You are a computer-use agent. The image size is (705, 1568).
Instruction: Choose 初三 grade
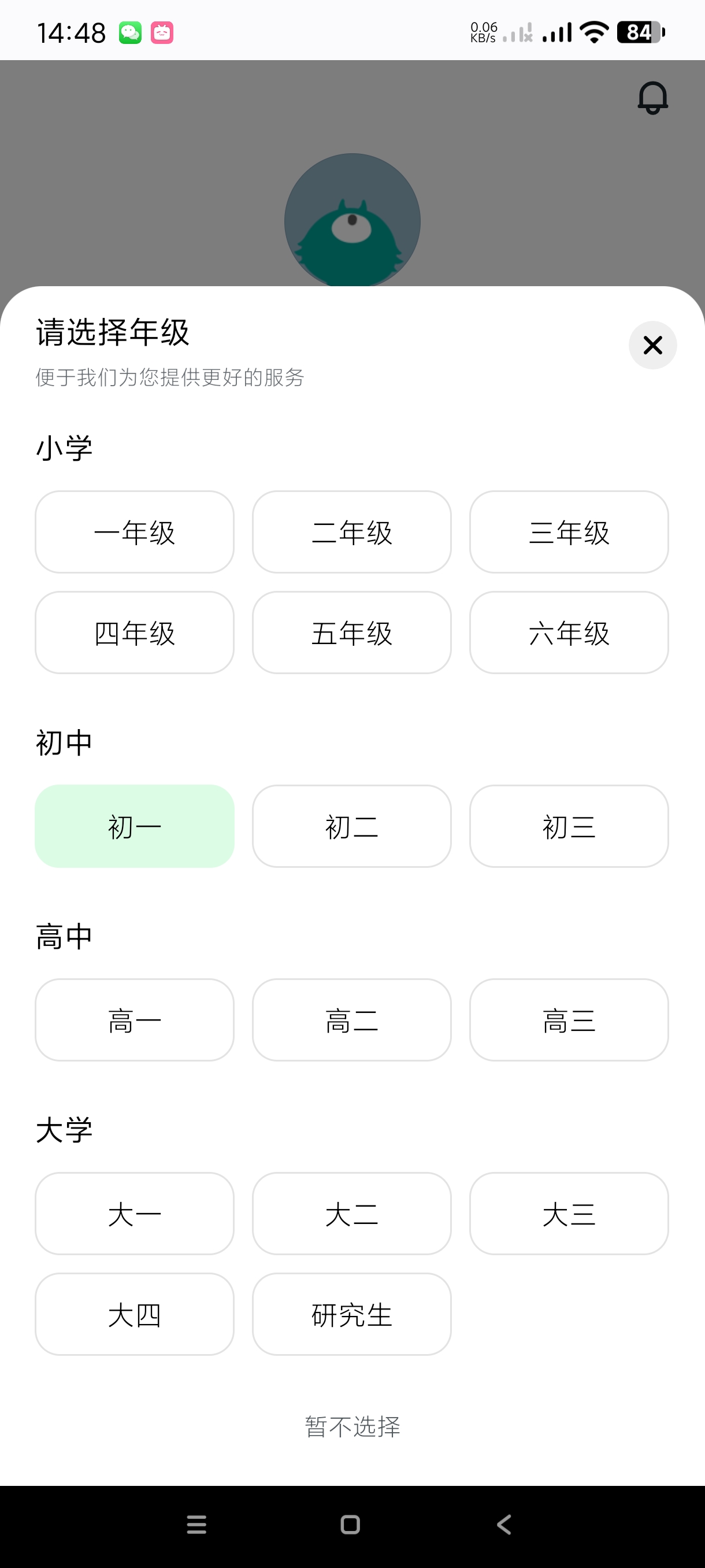(x=569, y=826)
